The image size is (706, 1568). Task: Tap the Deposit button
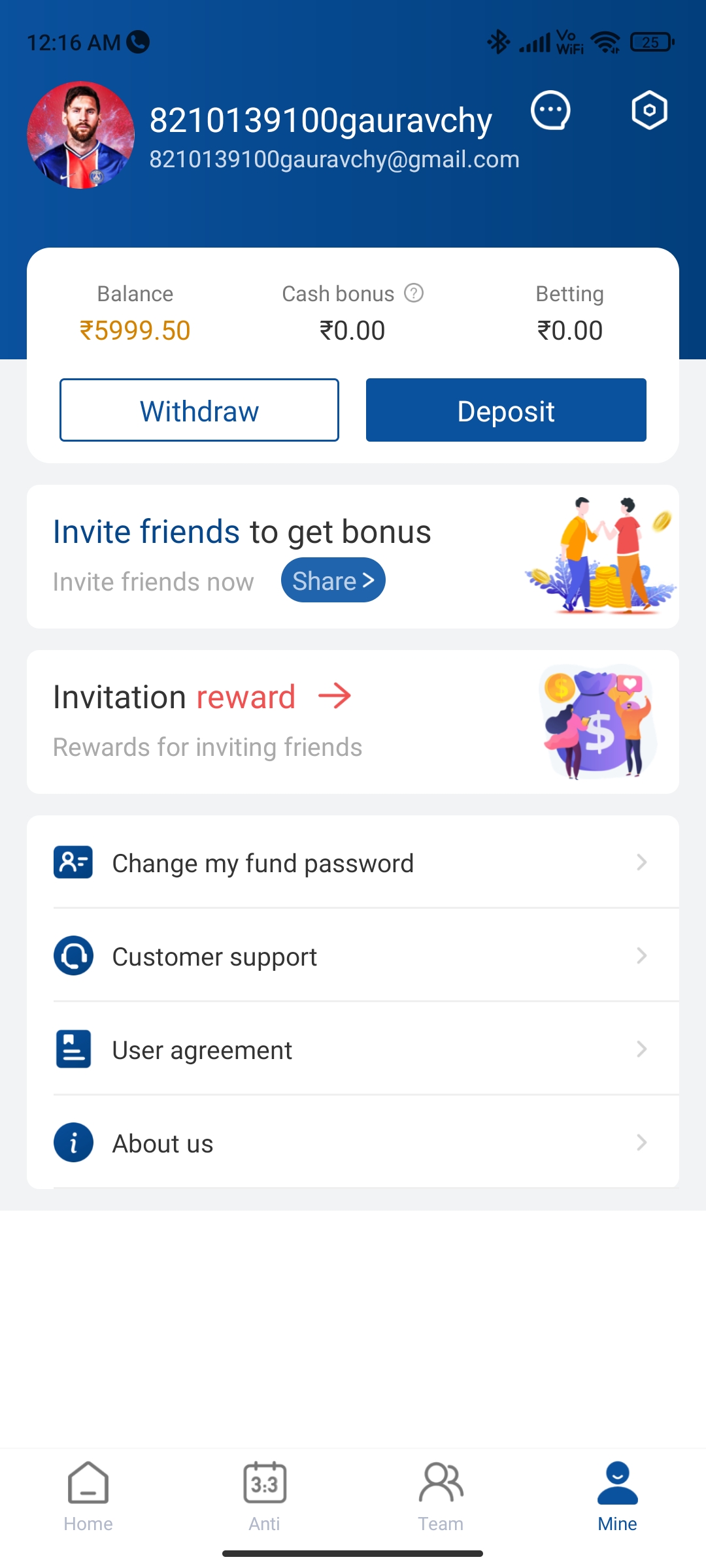[x=506, y=410]
